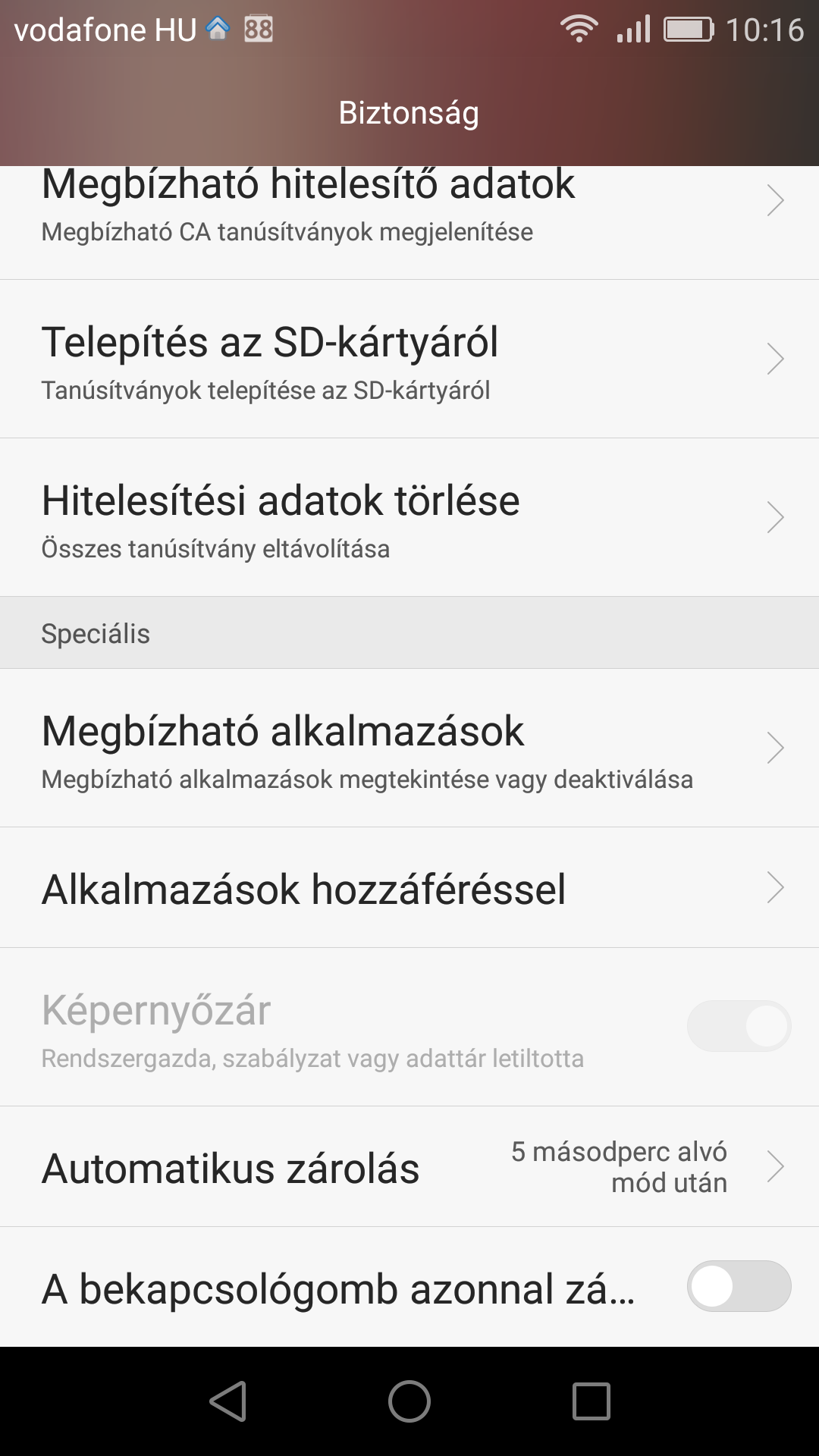The height and width of the screenshot is (1456, 819).
Task: Open the recent apps view
Action: (591, 1401)
